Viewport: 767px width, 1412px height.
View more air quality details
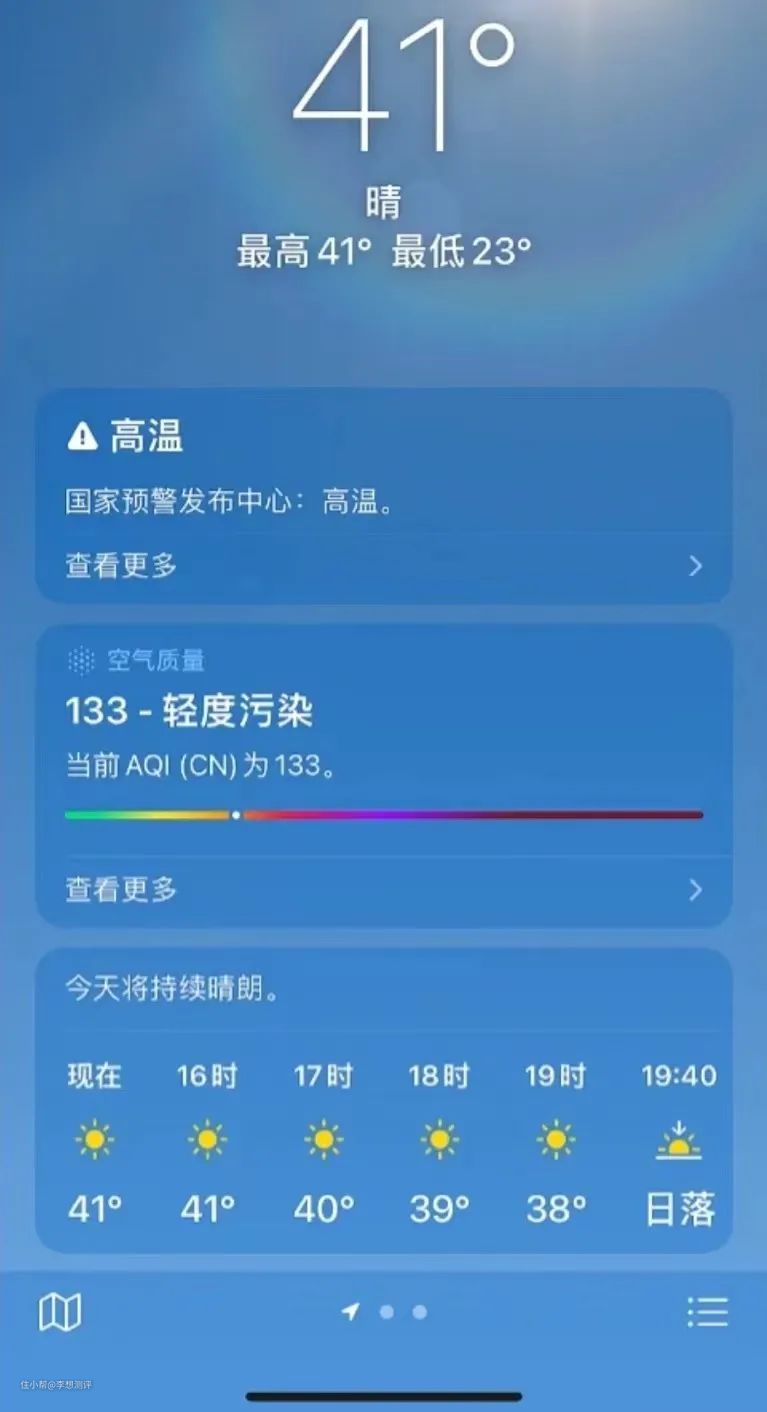pyautogui.click(x=383, y=889)
